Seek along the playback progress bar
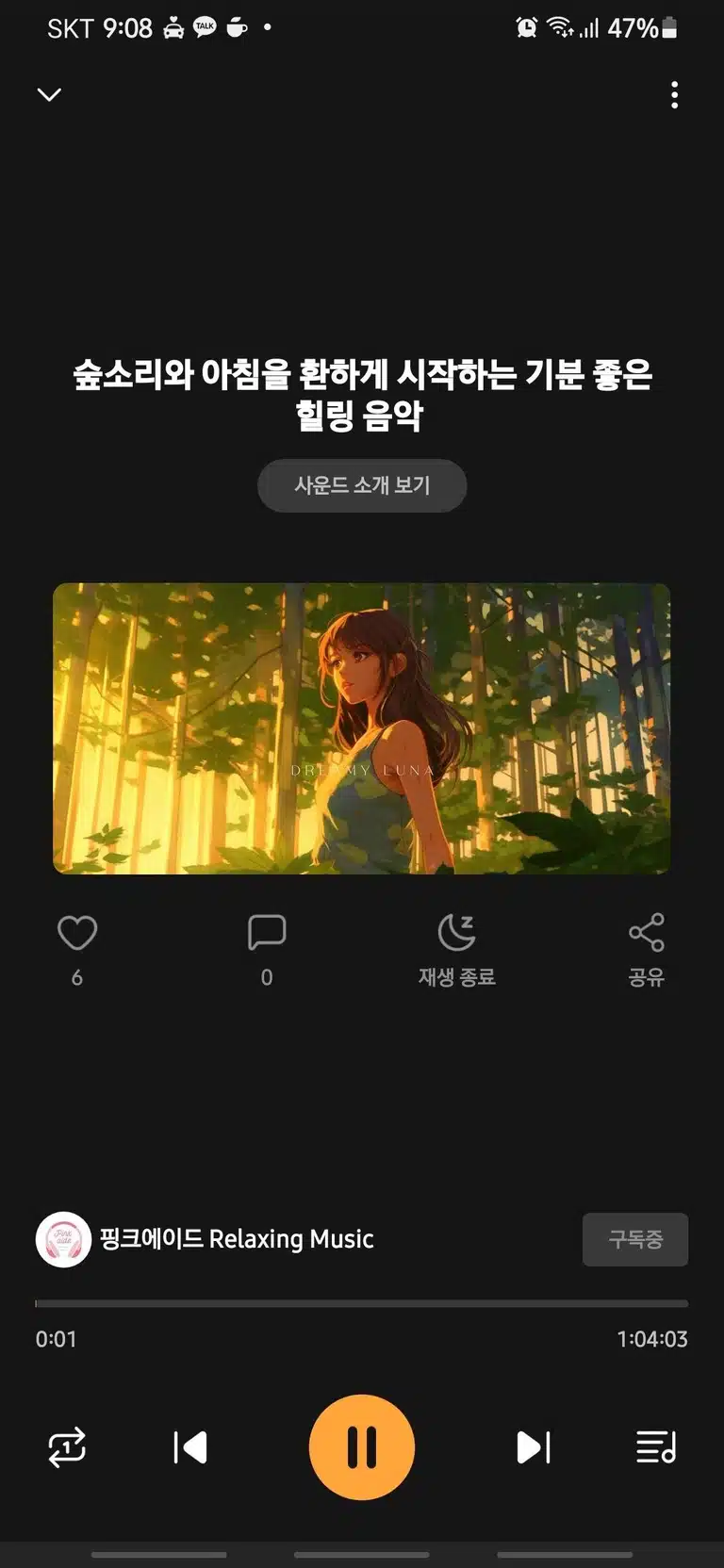Viewport: 724px width, 1568px height. pos(362,1304)
